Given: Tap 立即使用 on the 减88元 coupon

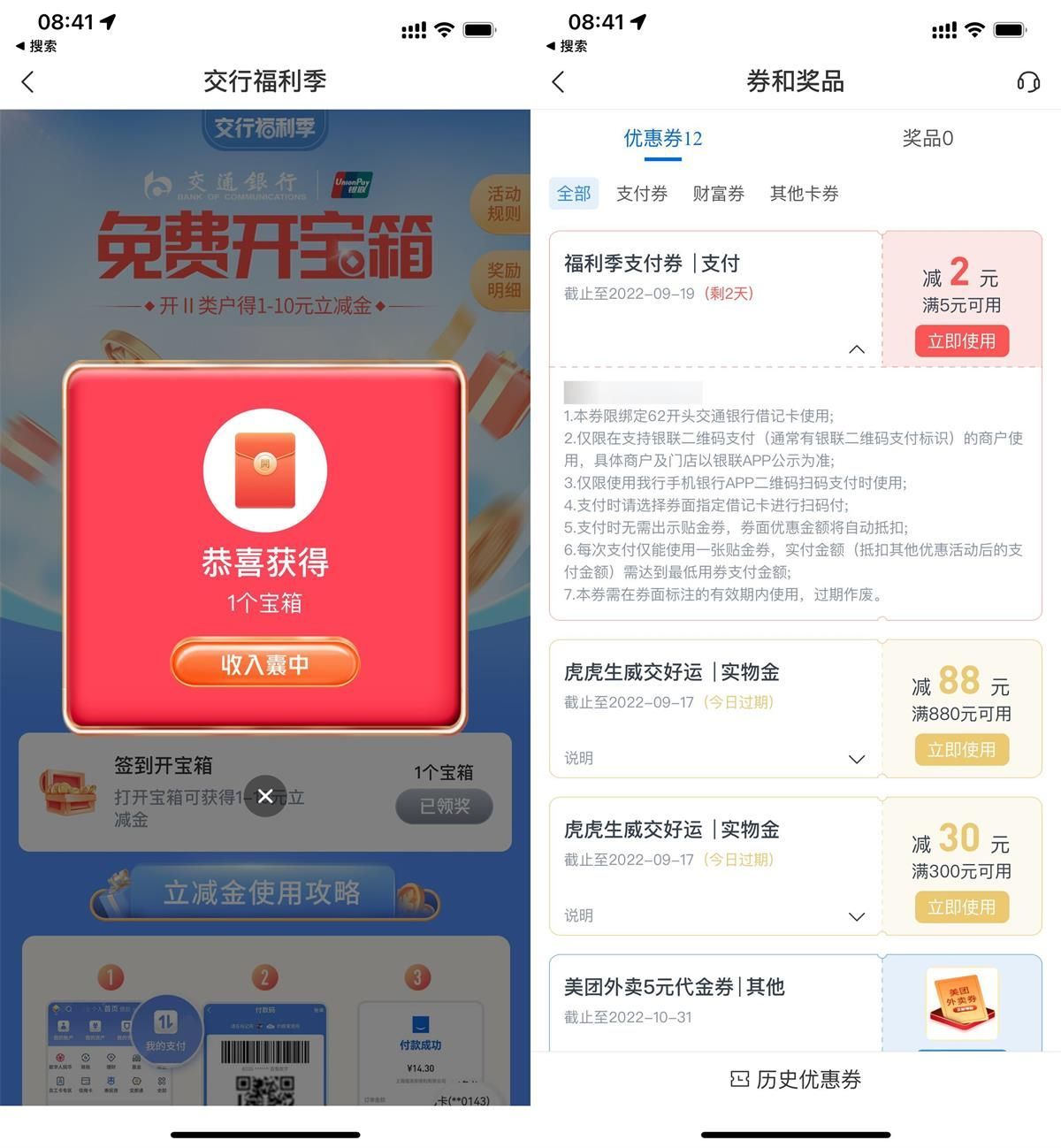Looking at the screenshot, I should 961,750.
